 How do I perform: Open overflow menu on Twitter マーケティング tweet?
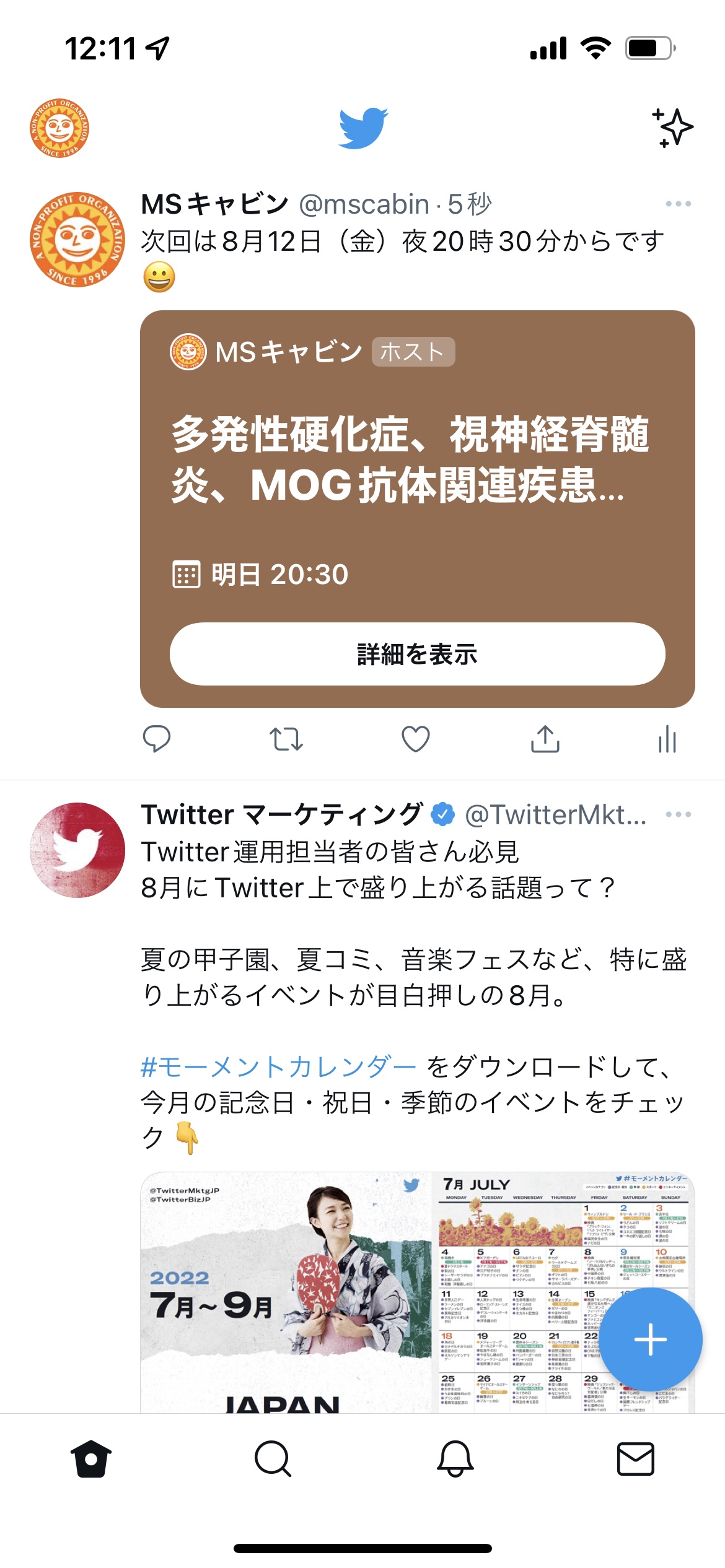[678, 814]
